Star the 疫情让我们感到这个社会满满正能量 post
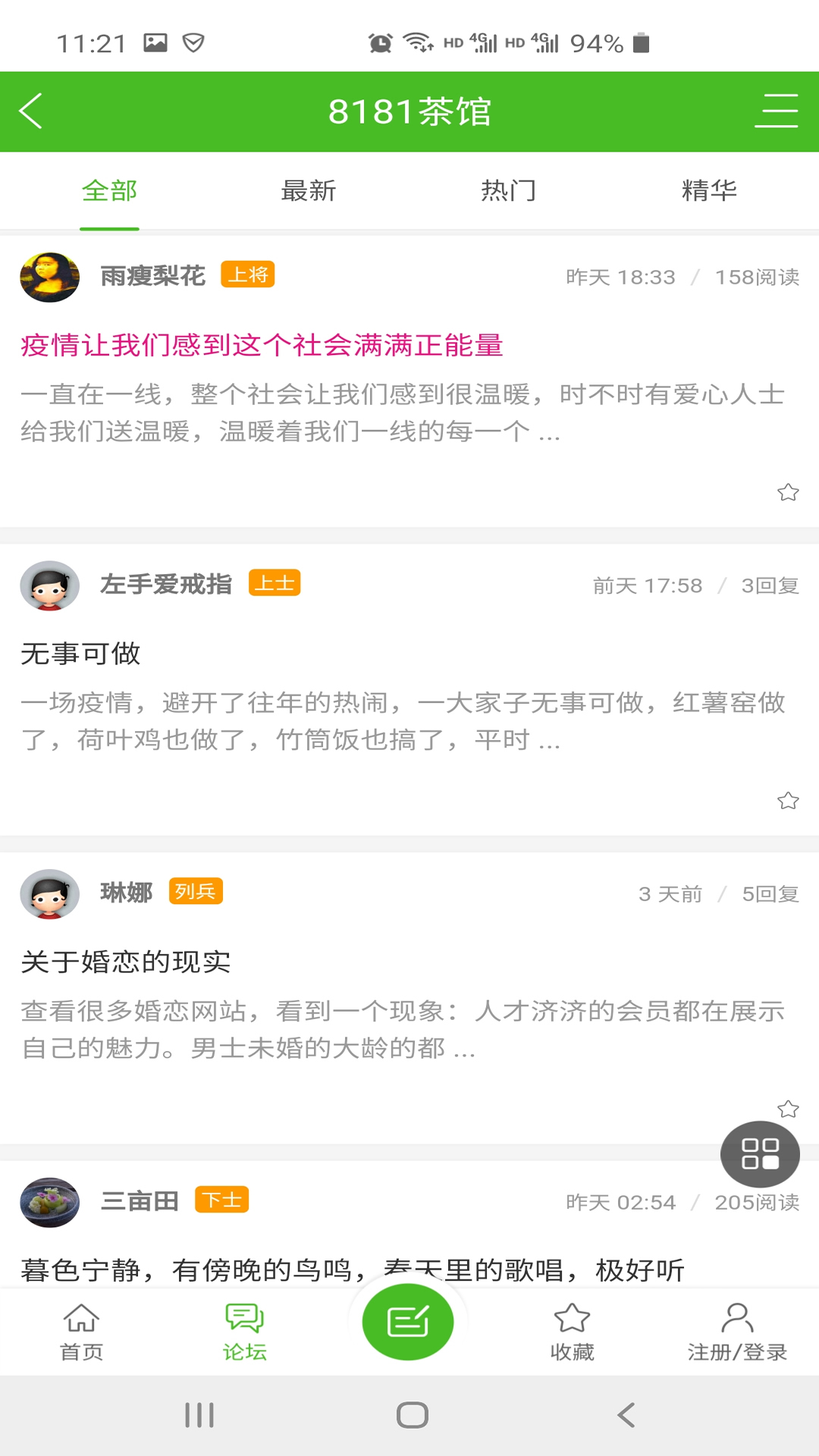This screenshot has width=819, height=1456. 788,491
